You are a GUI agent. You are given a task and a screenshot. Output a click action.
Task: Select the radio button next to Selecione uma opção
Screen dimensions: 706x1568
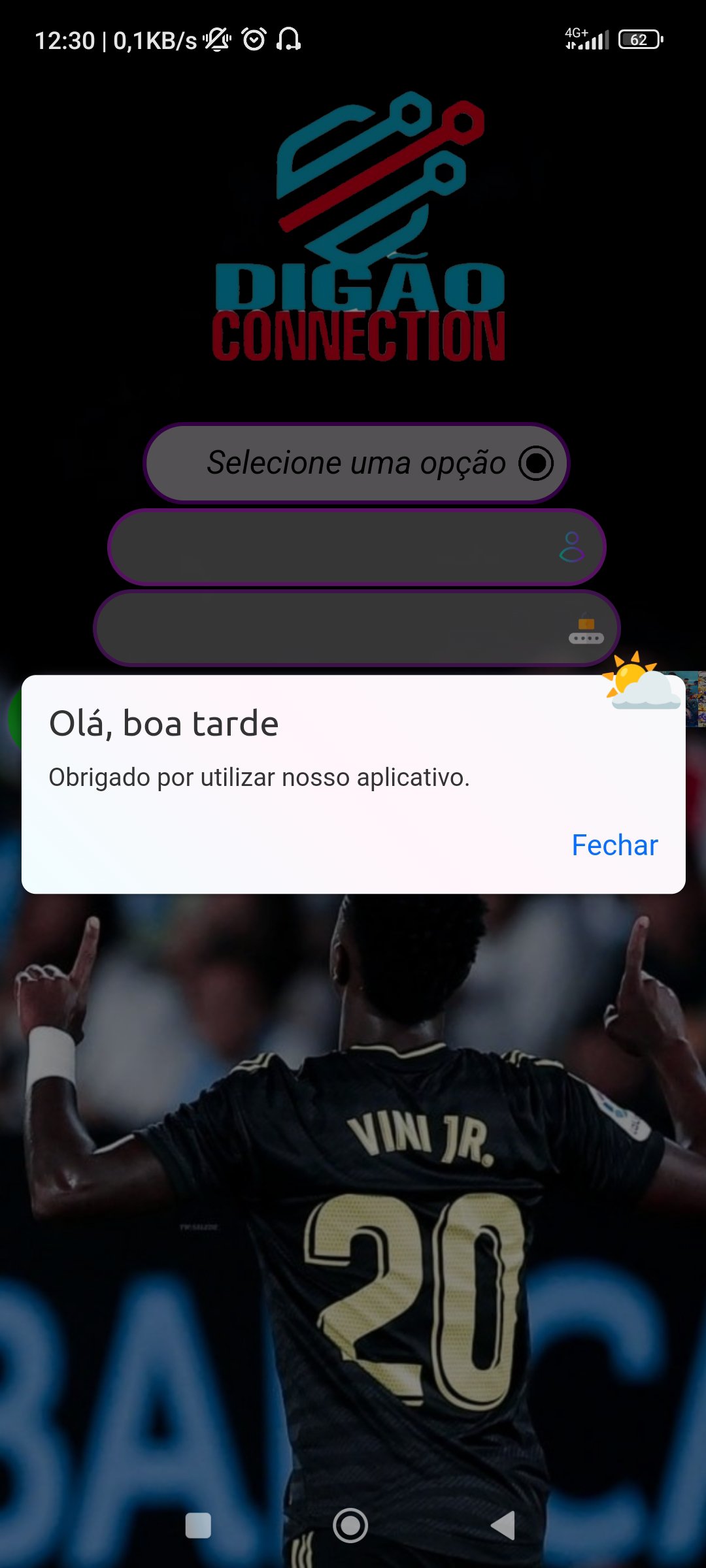pos(535,464)
